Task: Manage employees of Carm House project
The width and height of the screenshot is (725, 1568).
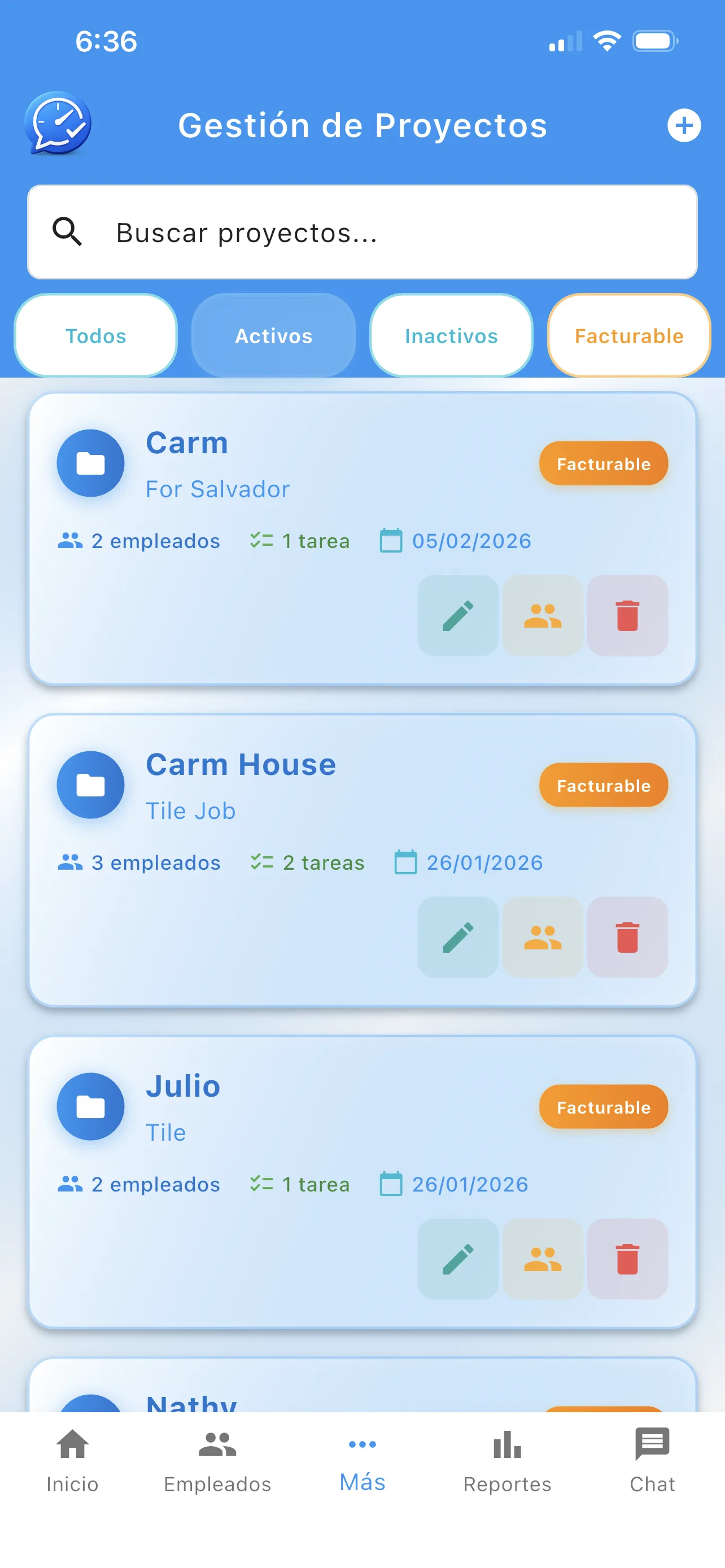Action: 543,937
